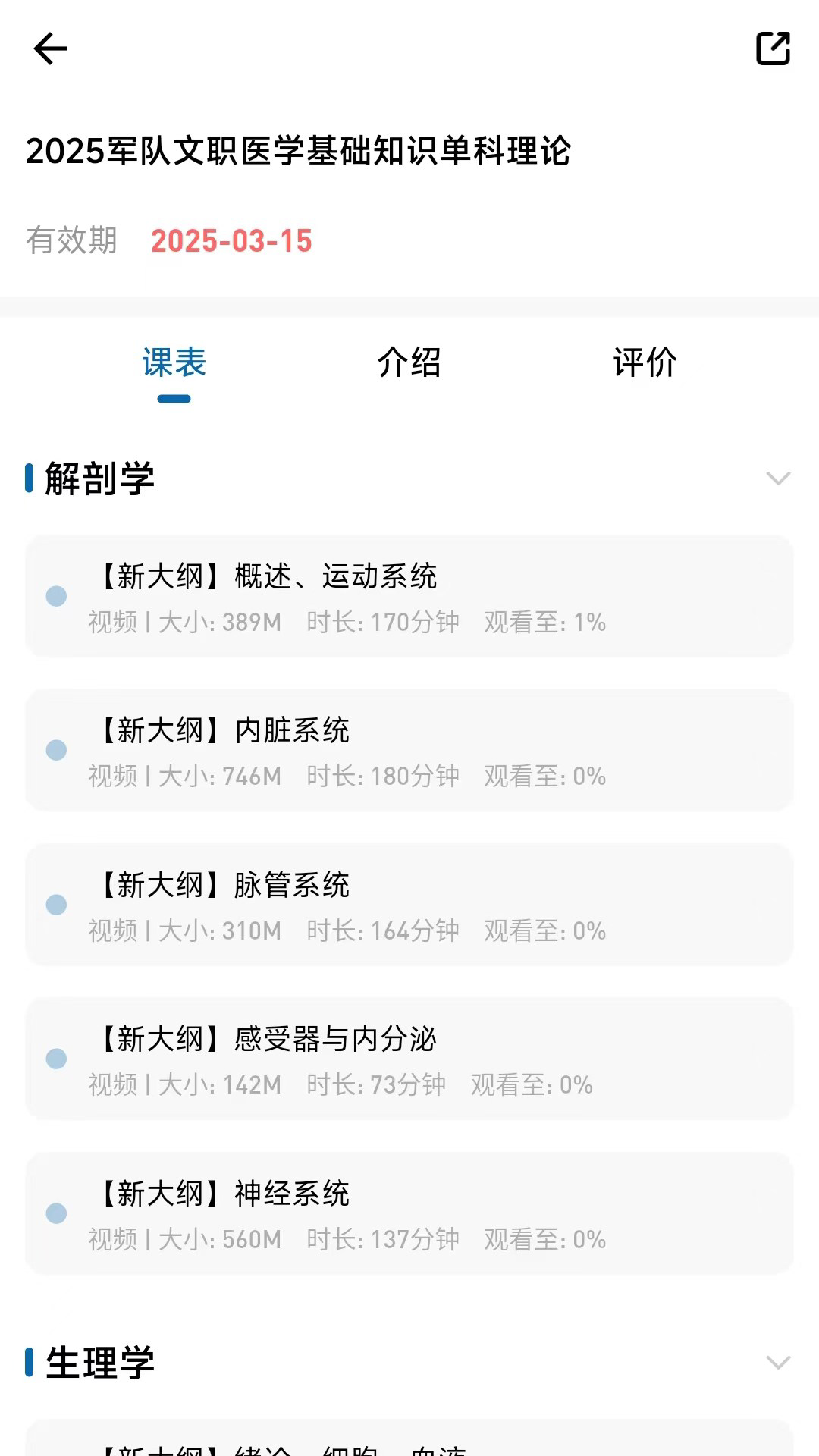Tap the status circle beside 感受器与内分泌
This screenshot has height=1456, width=819.
[56, 1059]
